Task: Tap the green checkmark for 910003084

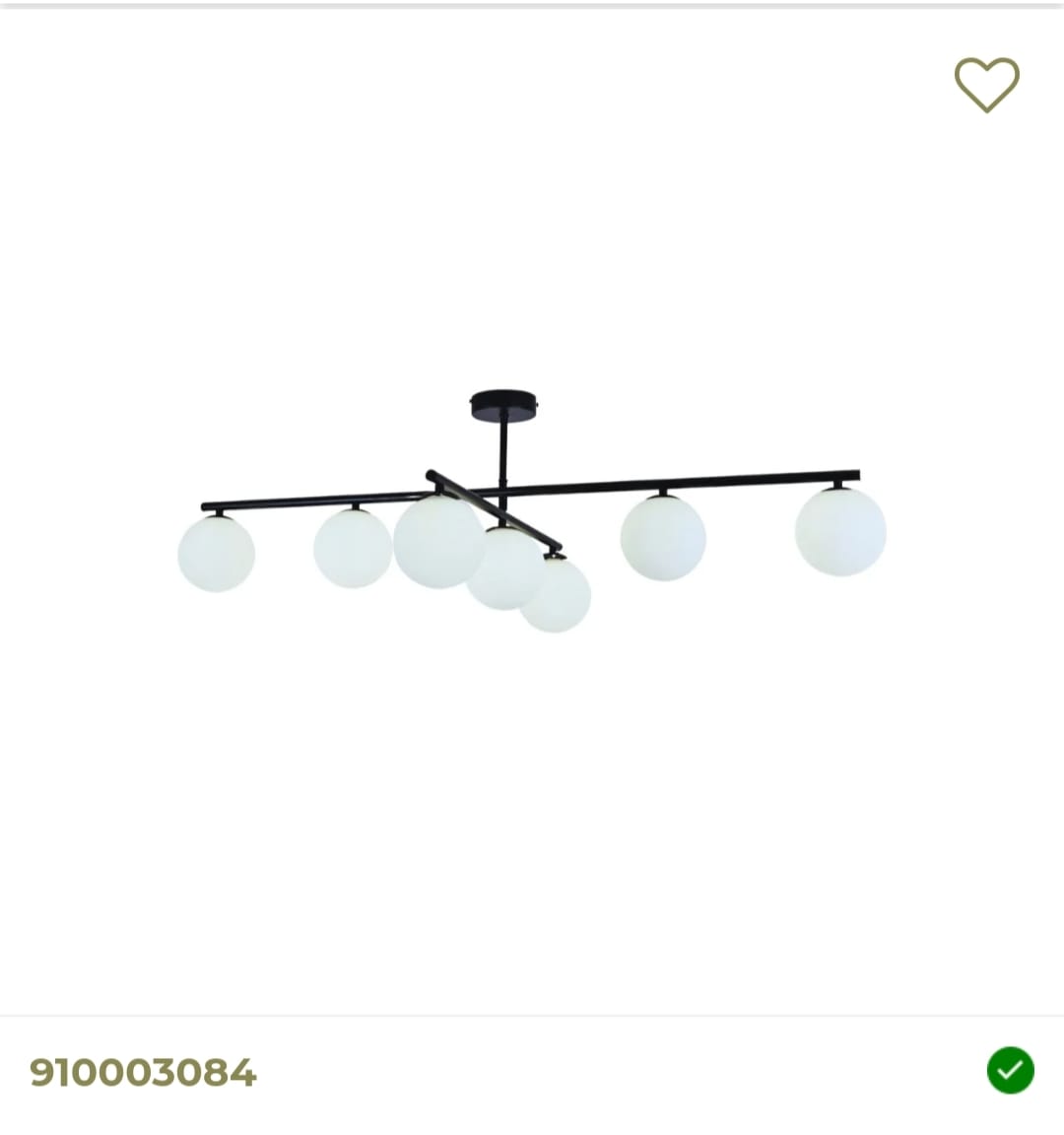Action: point(1010,1070)
